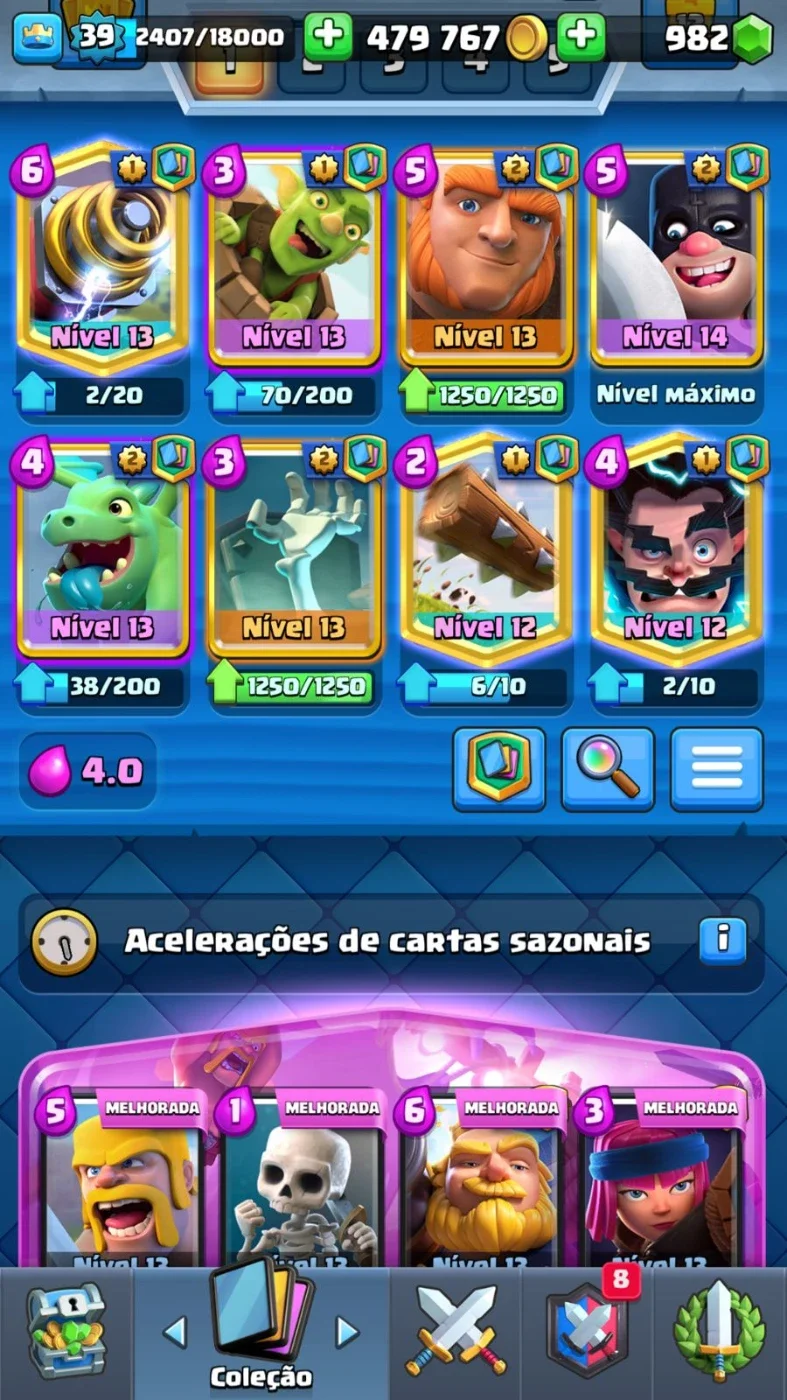Image resolution: width=787 pixels, height=1400 pixels.
Task: Open The Log card showing 6/10
Action: pyautogui.click(x=485, y=548)
